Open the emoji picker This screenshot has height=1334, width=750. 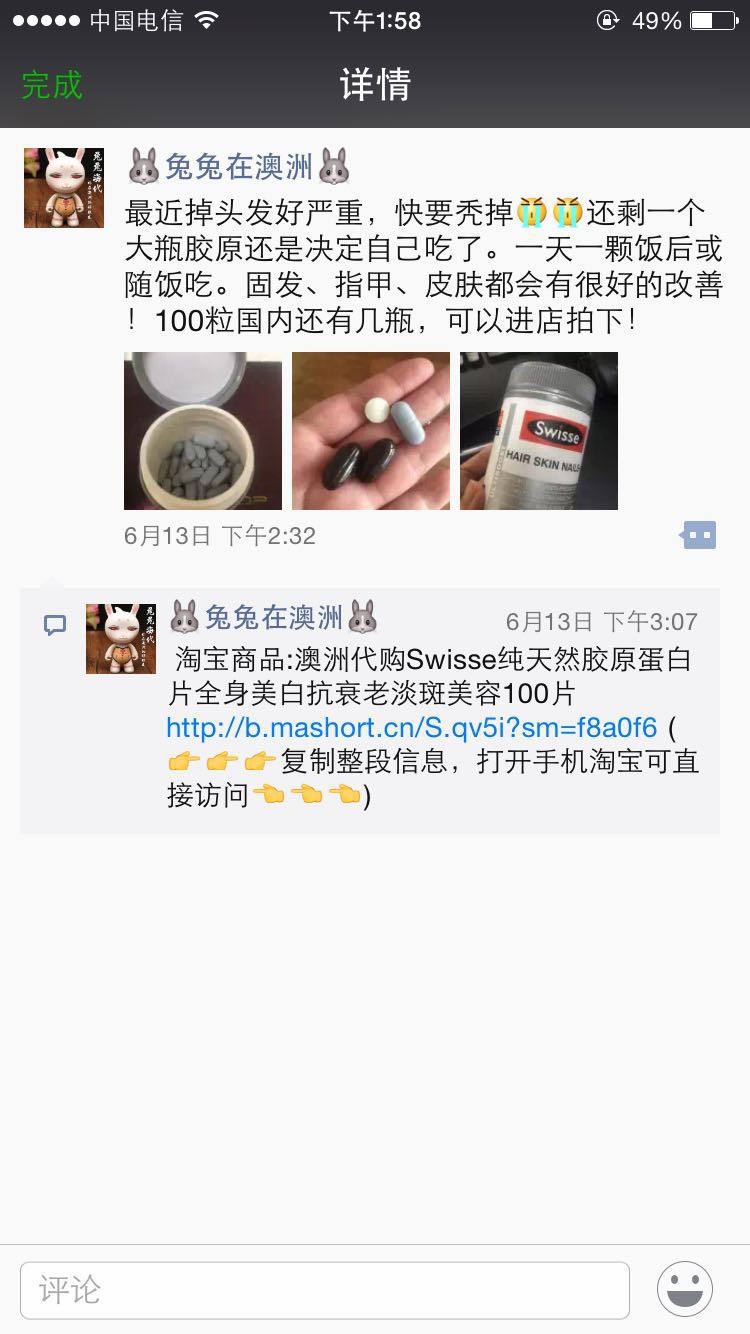[x=685, y=1290]
